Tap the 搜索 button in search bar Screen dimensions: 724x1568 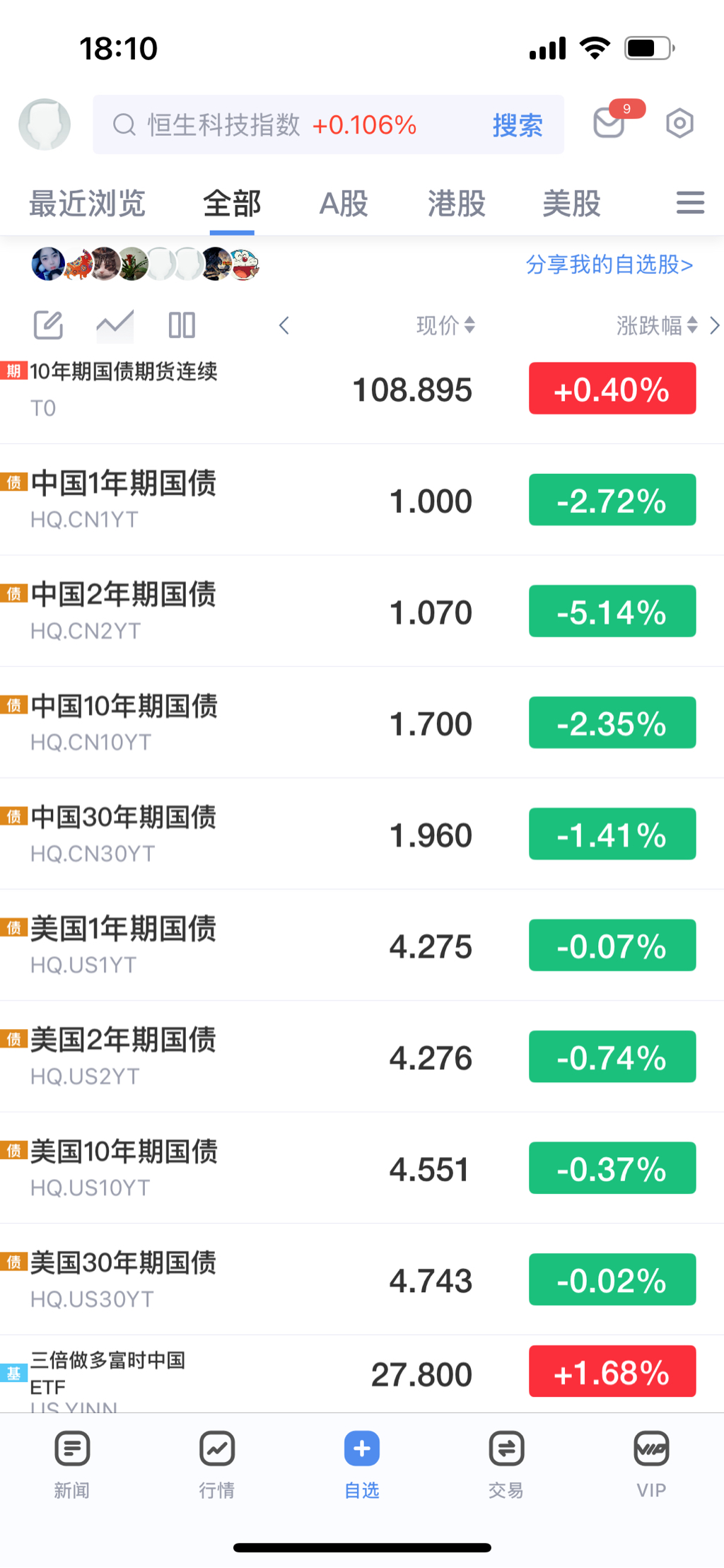point(518,125)
